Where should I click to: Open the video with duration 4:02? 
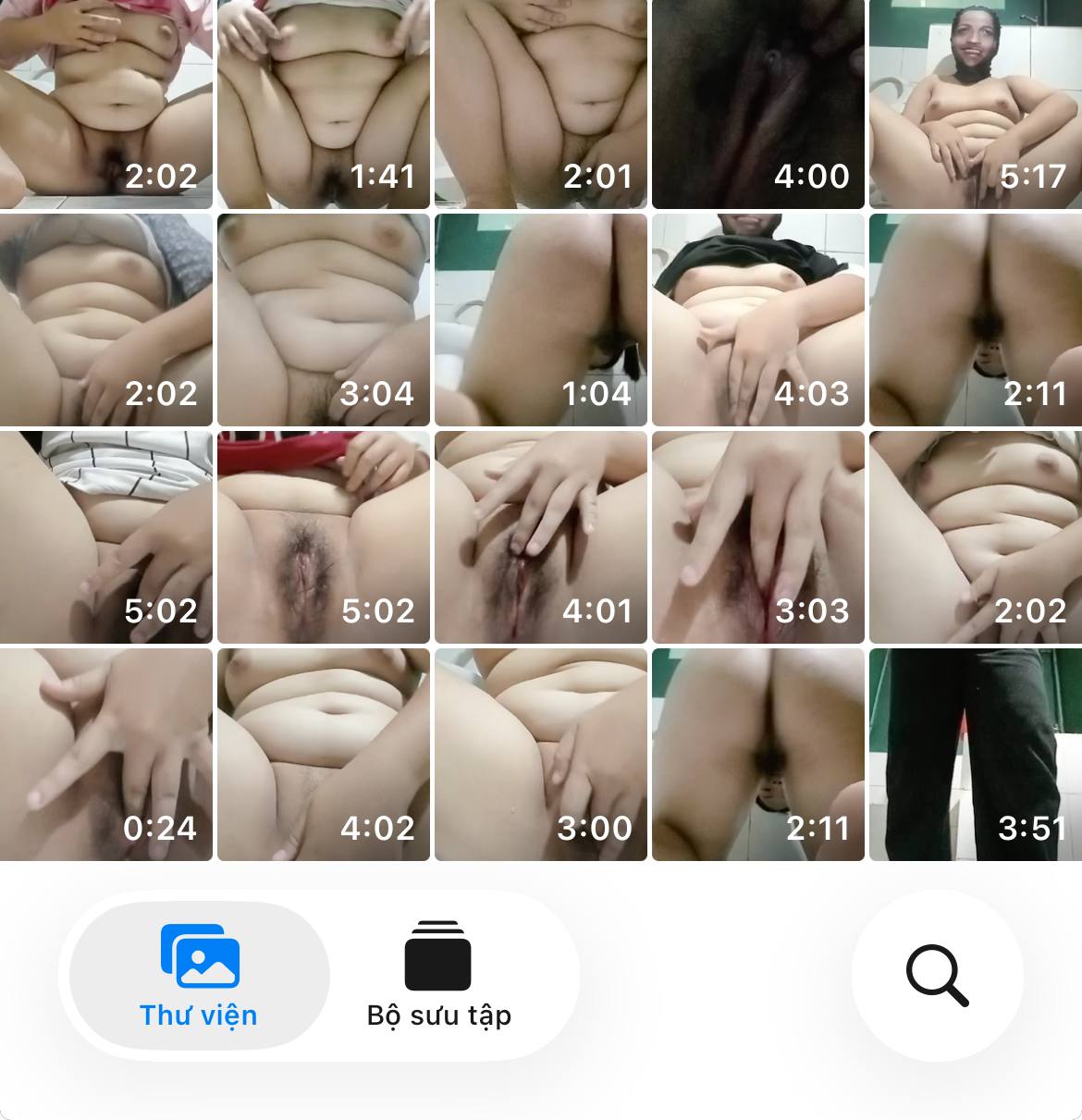coord(324,755)
